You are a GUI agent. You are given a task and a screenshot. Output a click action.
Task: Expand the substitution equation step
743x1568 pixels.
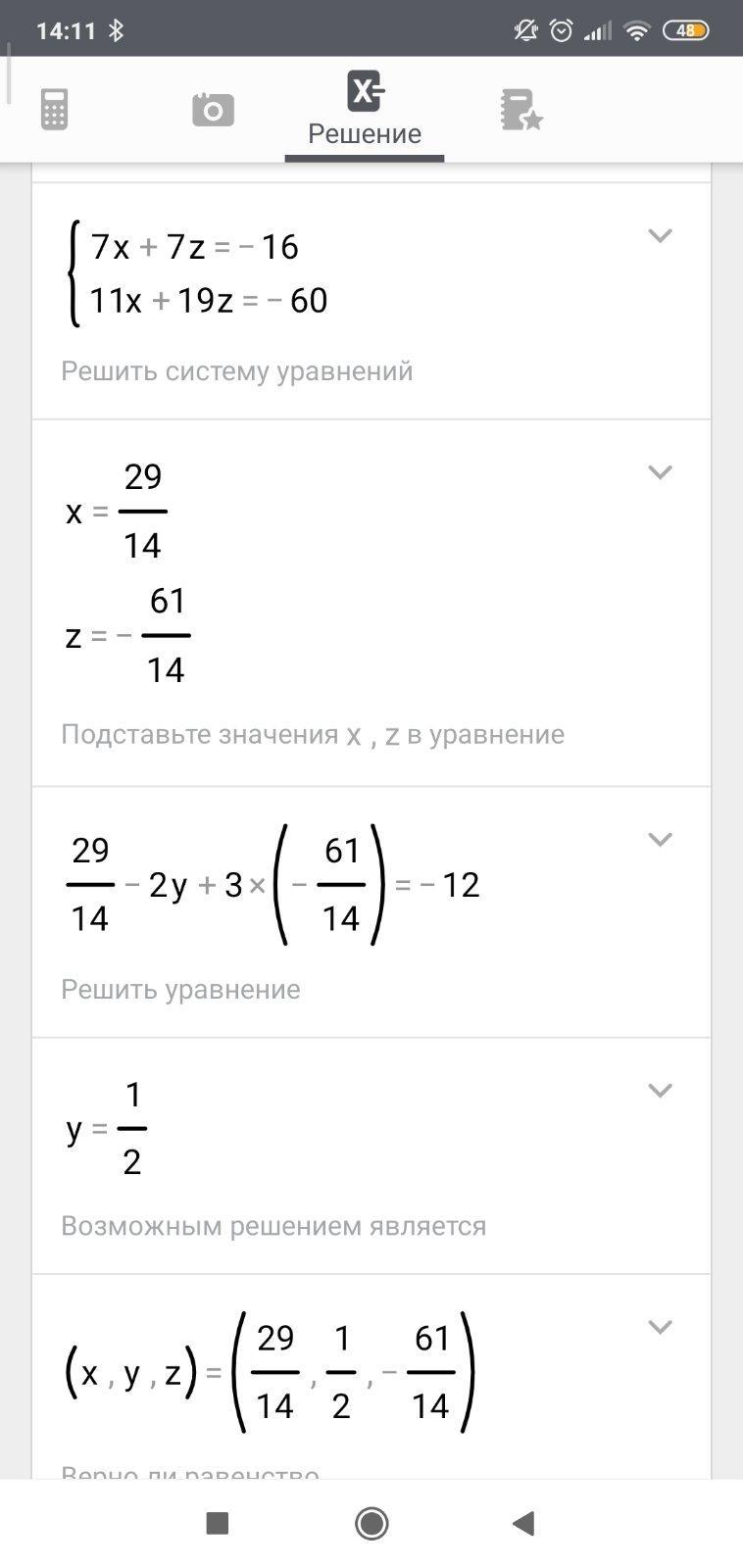click(660, 839)
